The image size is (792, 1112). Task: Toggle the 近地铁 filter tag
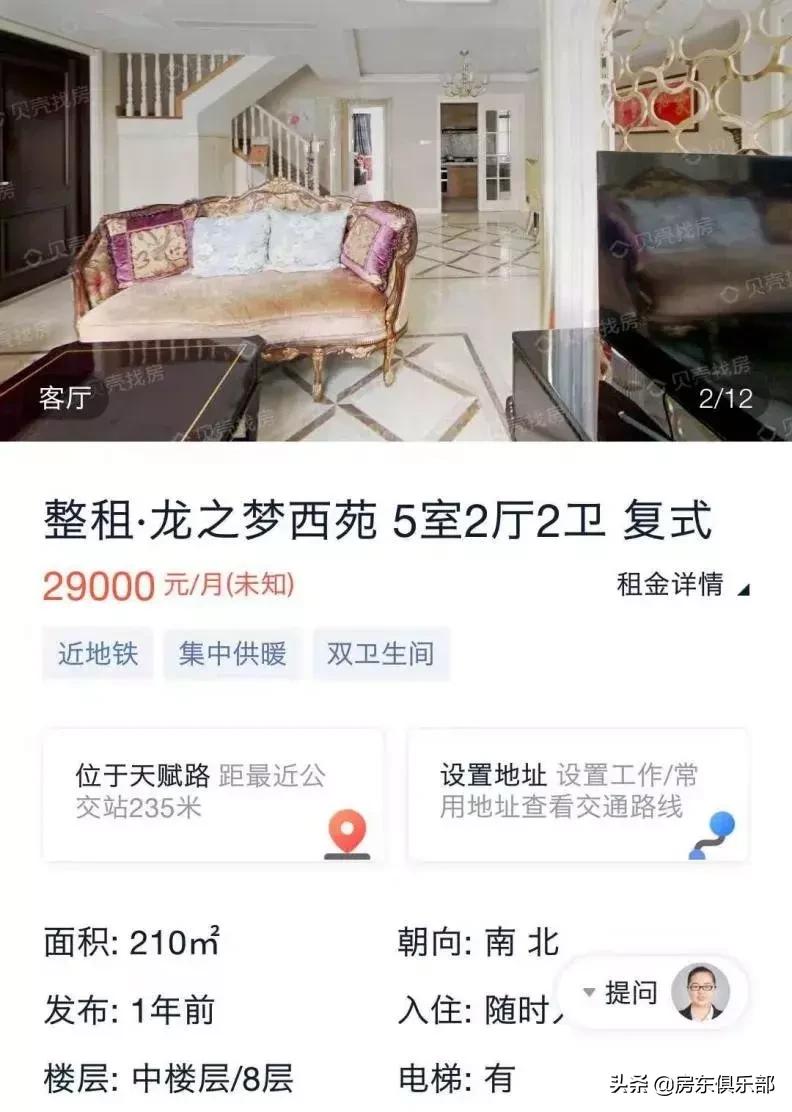pyautogui.click(x=96, y=655)
